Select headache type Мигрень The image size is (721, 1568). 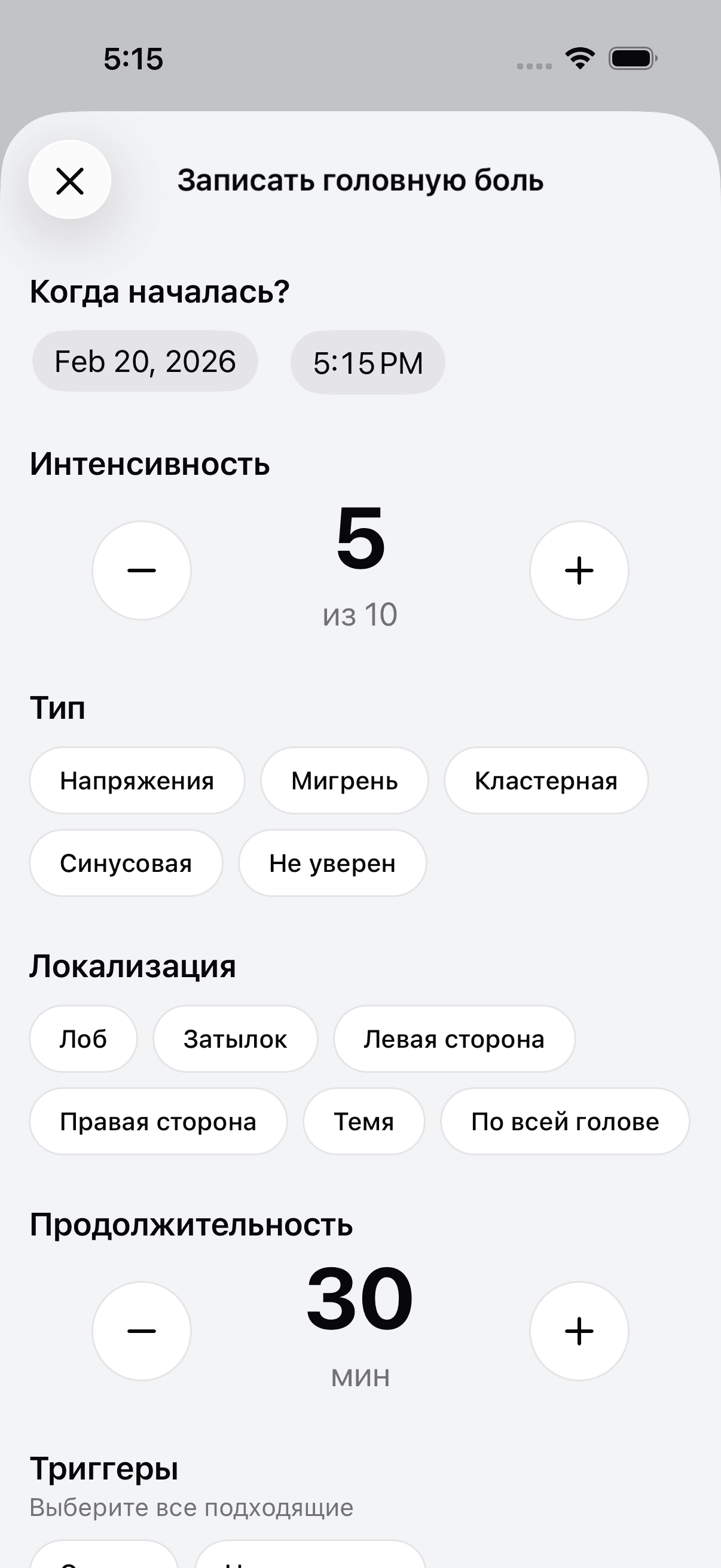[x=344, y=780]
